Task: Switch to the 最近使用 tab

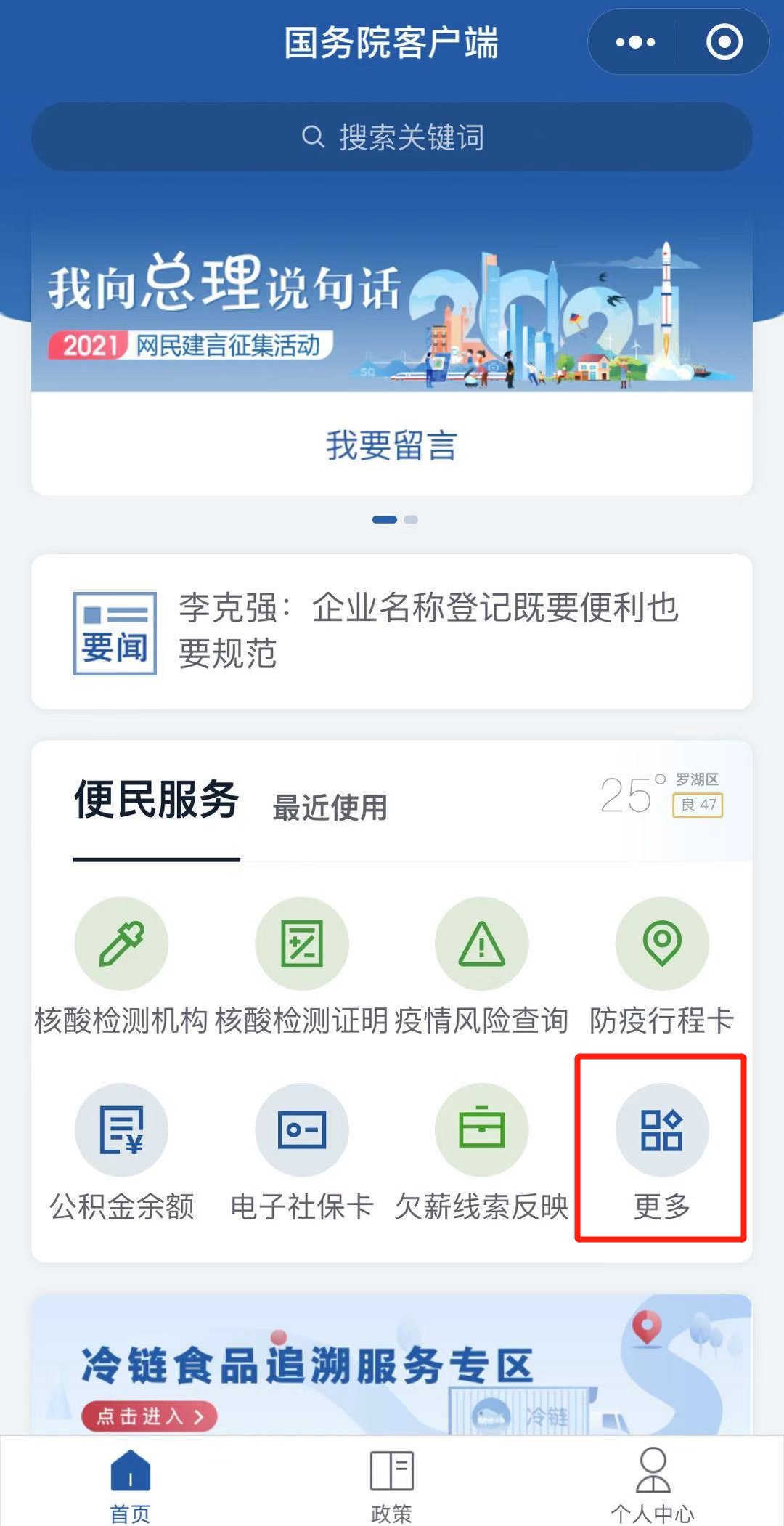Action: point(330,808)
